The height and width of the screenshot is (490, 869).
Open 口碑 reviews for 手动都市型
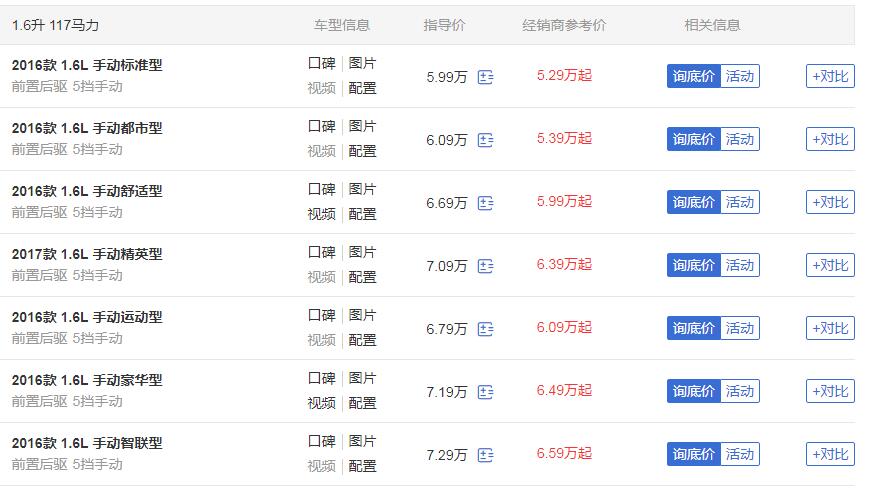point(321,126)
